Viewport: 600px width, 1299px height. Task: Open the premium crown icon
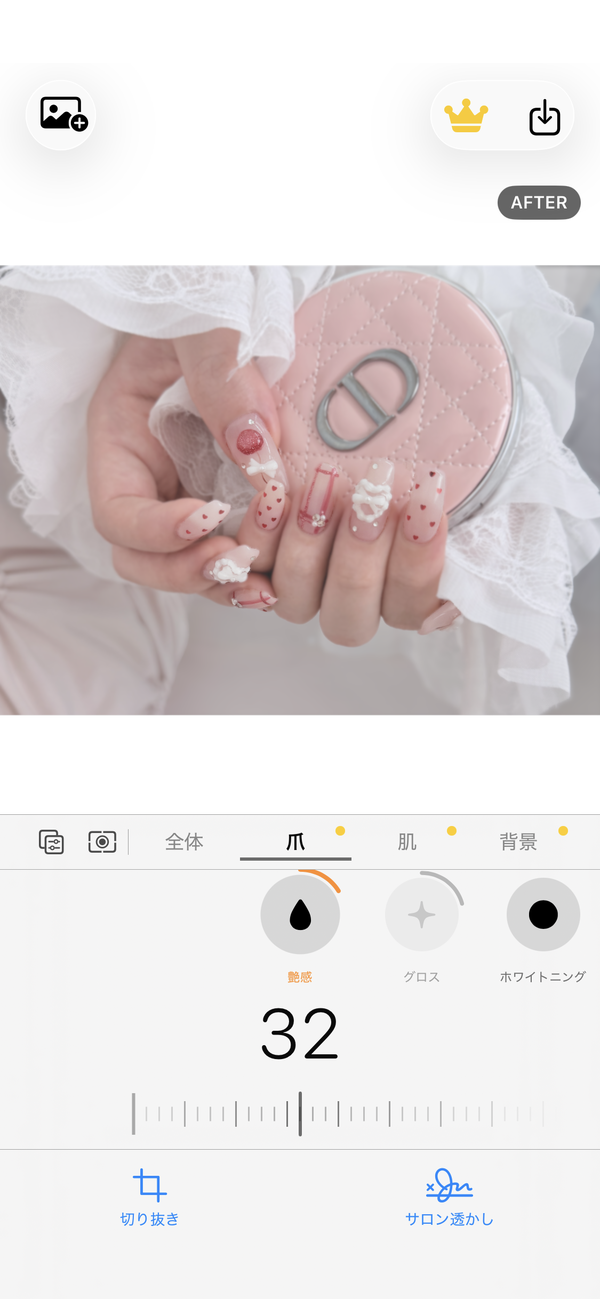click(465, 116)
